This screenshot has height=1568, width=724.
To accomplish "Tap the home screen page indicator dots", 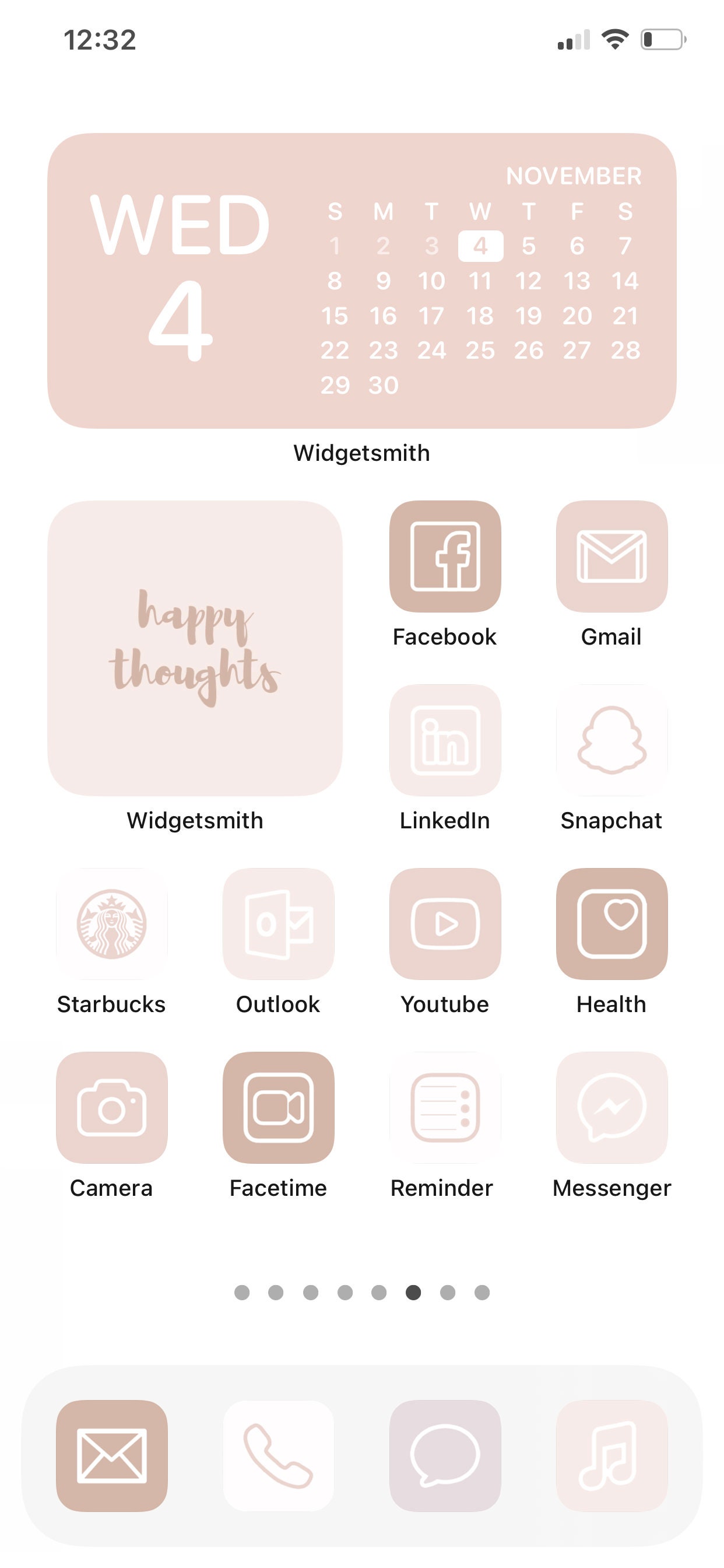I will click(362, 1292).
